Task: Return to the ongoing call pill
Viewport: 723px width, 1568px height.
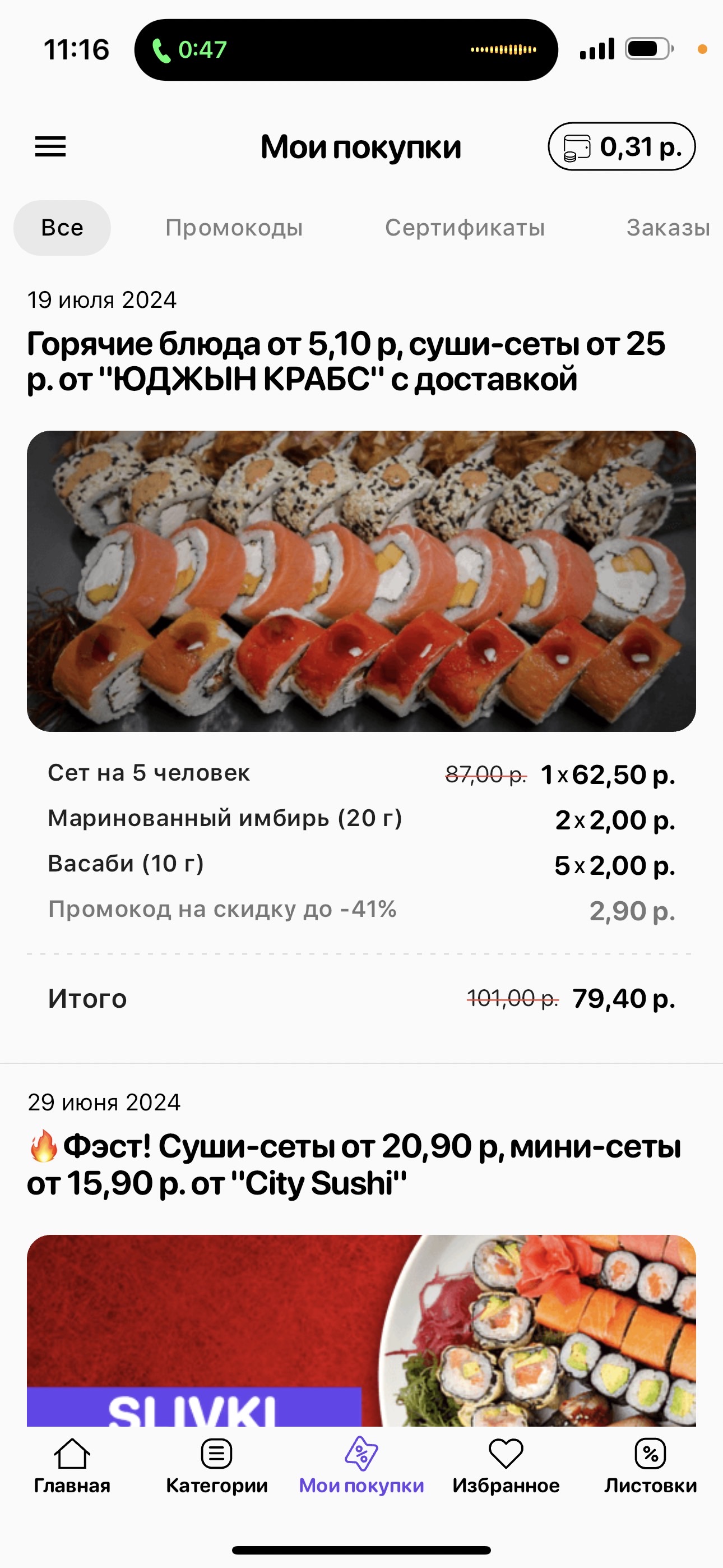Action: [346, 50]
